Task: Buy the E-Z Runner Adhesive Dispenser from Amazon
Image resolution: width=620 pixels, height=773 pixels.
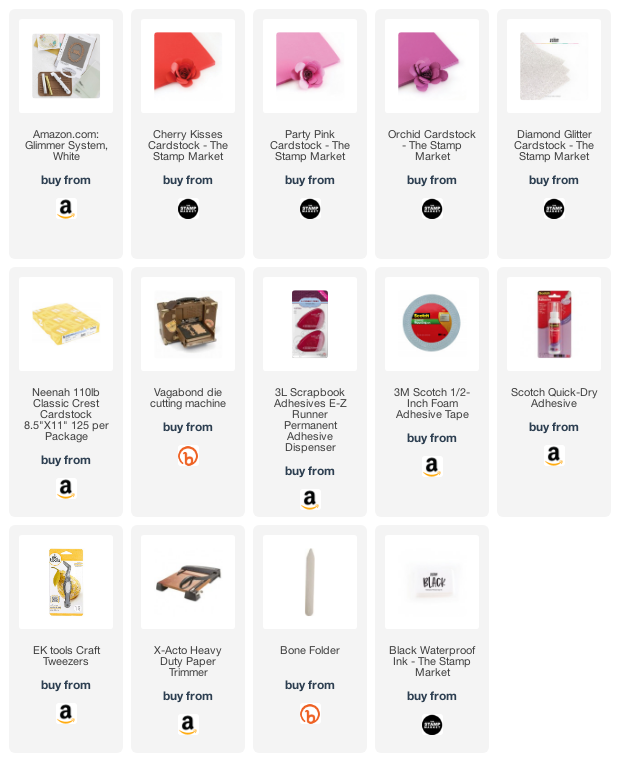Action: click(310, 499)
